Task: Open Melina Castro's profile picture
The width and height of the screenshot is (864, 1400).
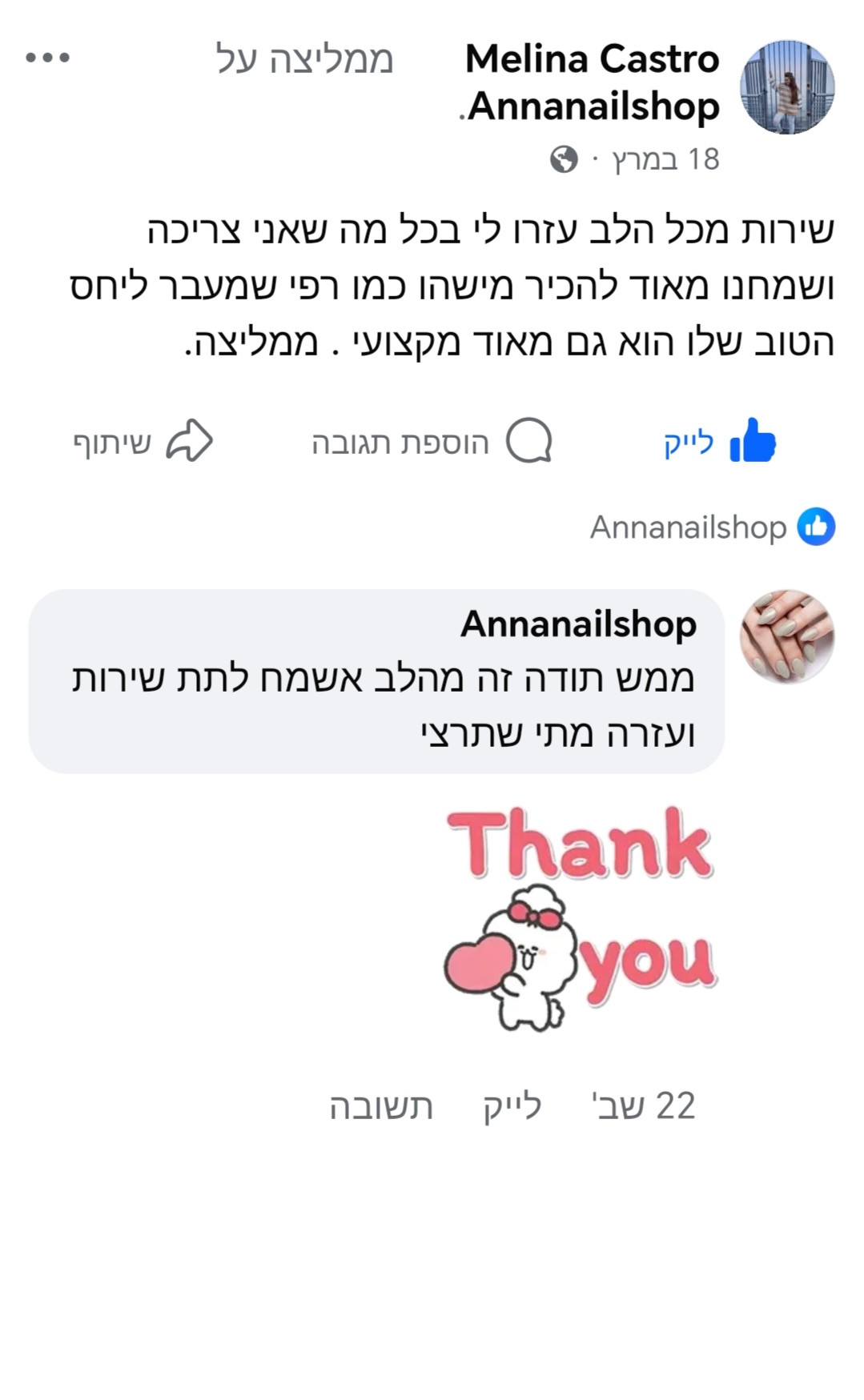Action: 786,86
